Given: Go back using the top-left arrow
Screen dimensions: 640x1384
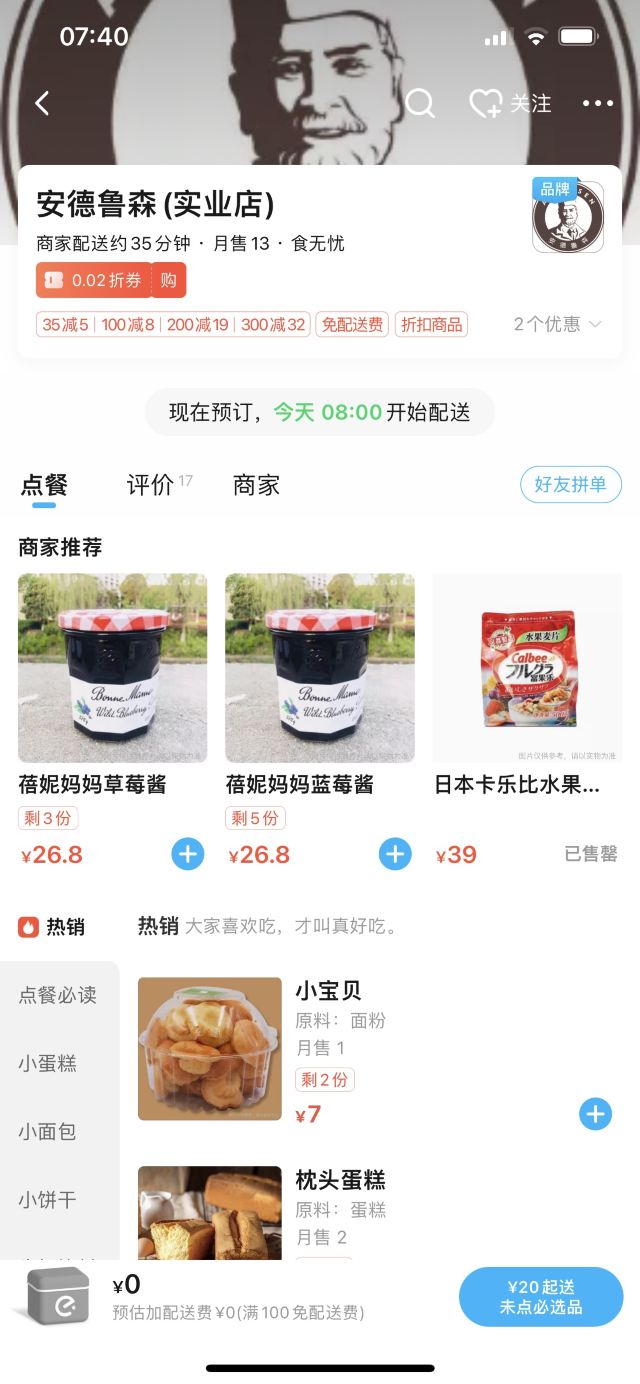Looking at the screenshot, I should click(x=42, y=103).
